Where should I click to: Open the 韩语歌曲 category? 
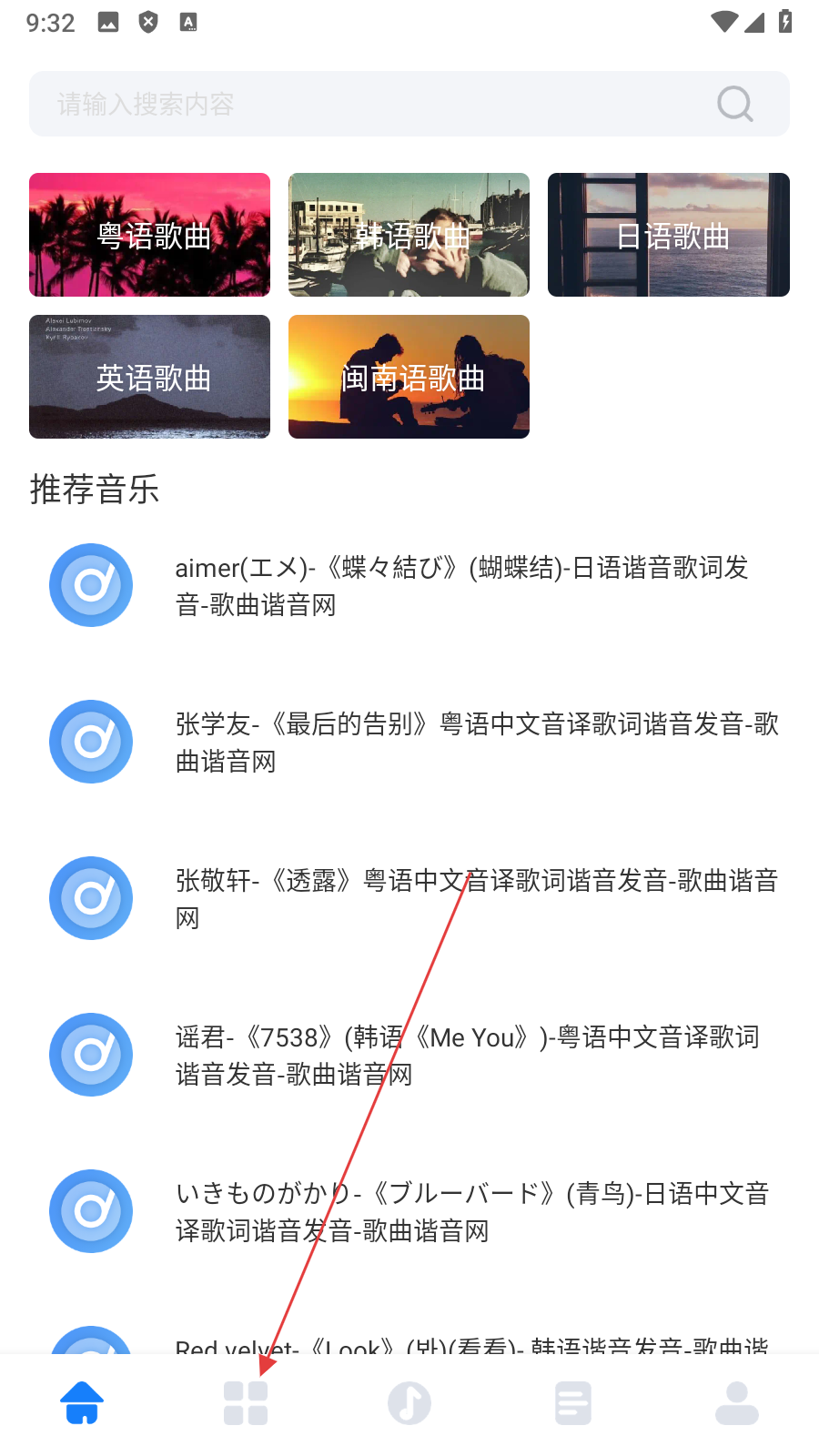(x=409, y=235)
